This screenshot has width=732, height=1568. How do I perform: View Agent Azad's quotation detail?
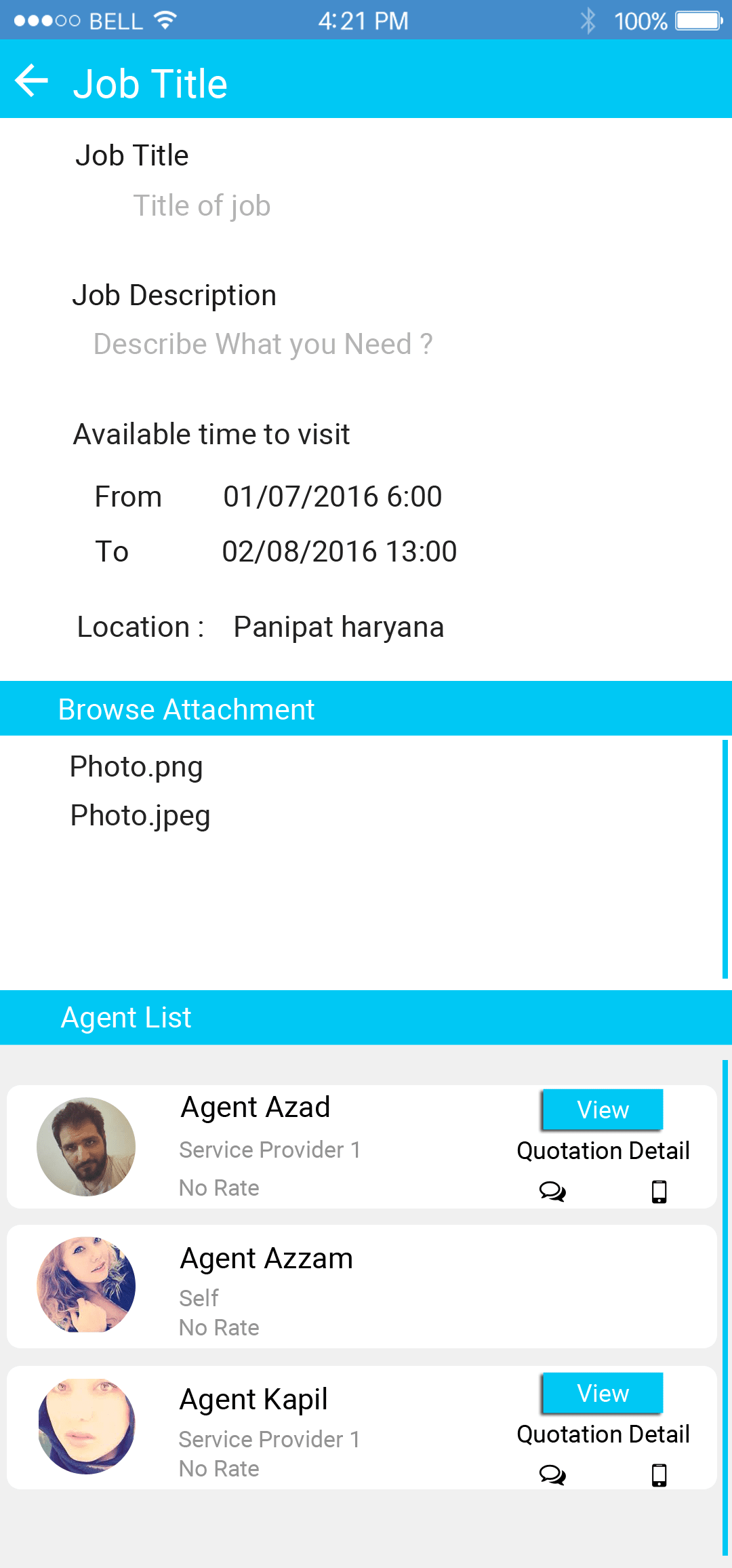coord(603,1110)
